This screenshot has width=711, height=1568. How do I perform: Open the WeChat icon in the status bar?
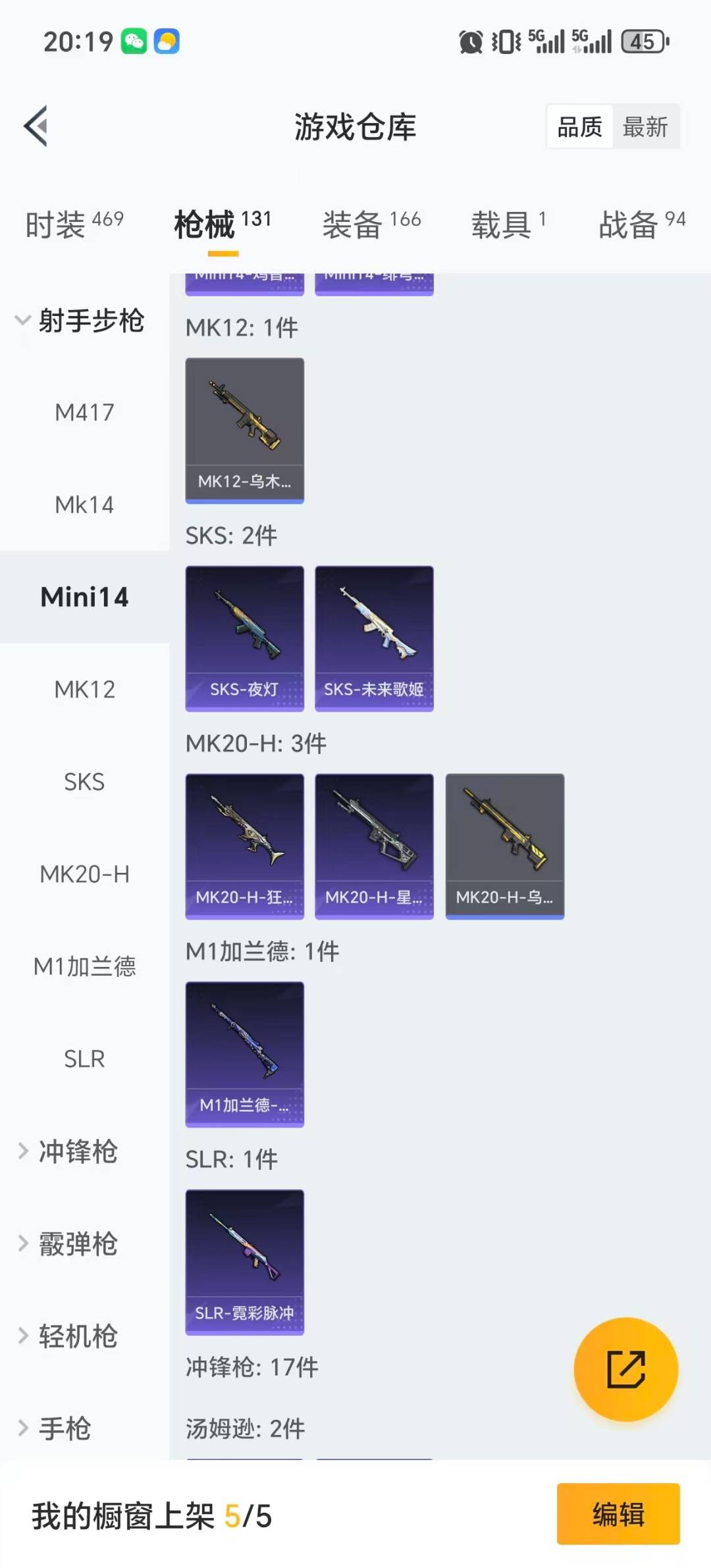tap(135, 41)
